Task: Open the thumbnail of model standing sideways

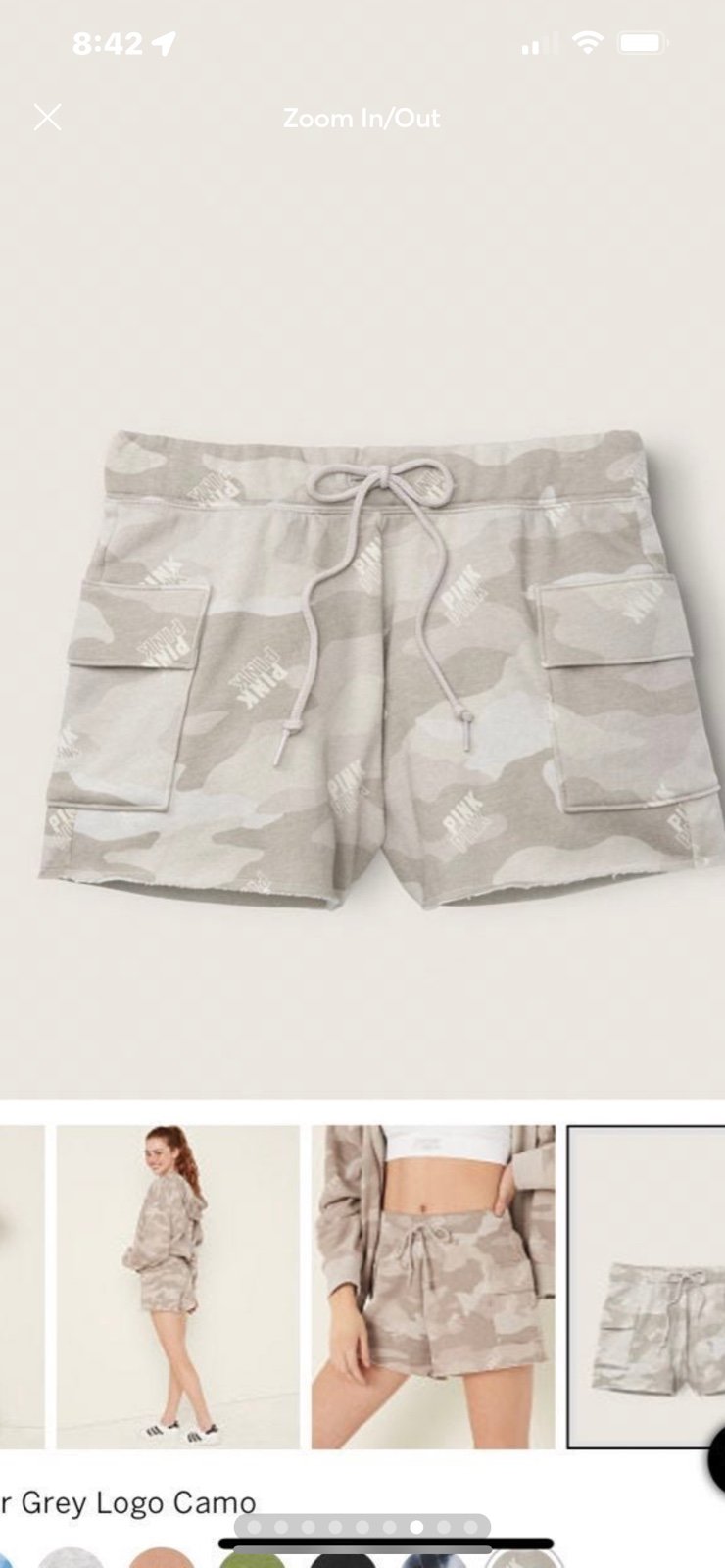Action: click(177, 1286)
